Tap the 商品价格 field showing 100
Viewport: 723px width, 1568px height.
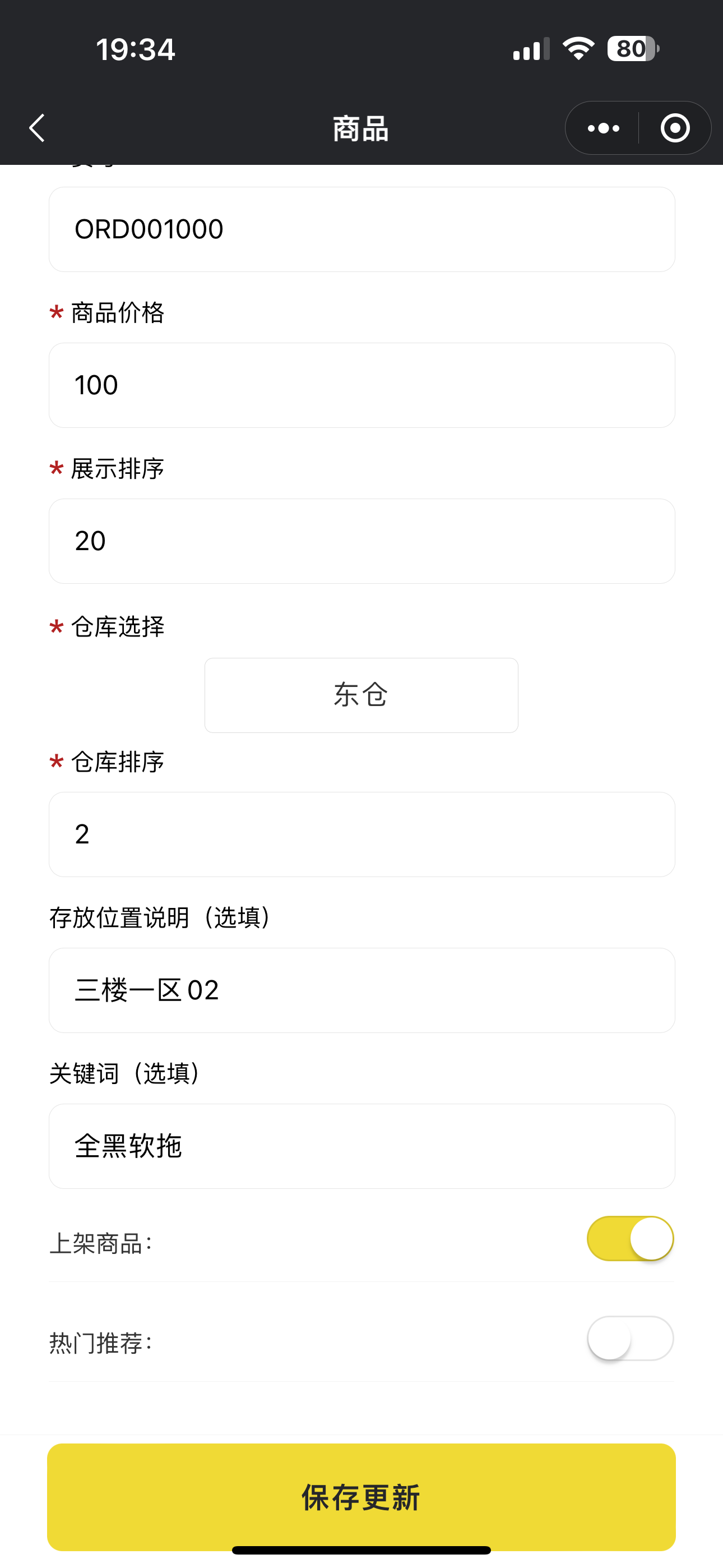[361, 385]
